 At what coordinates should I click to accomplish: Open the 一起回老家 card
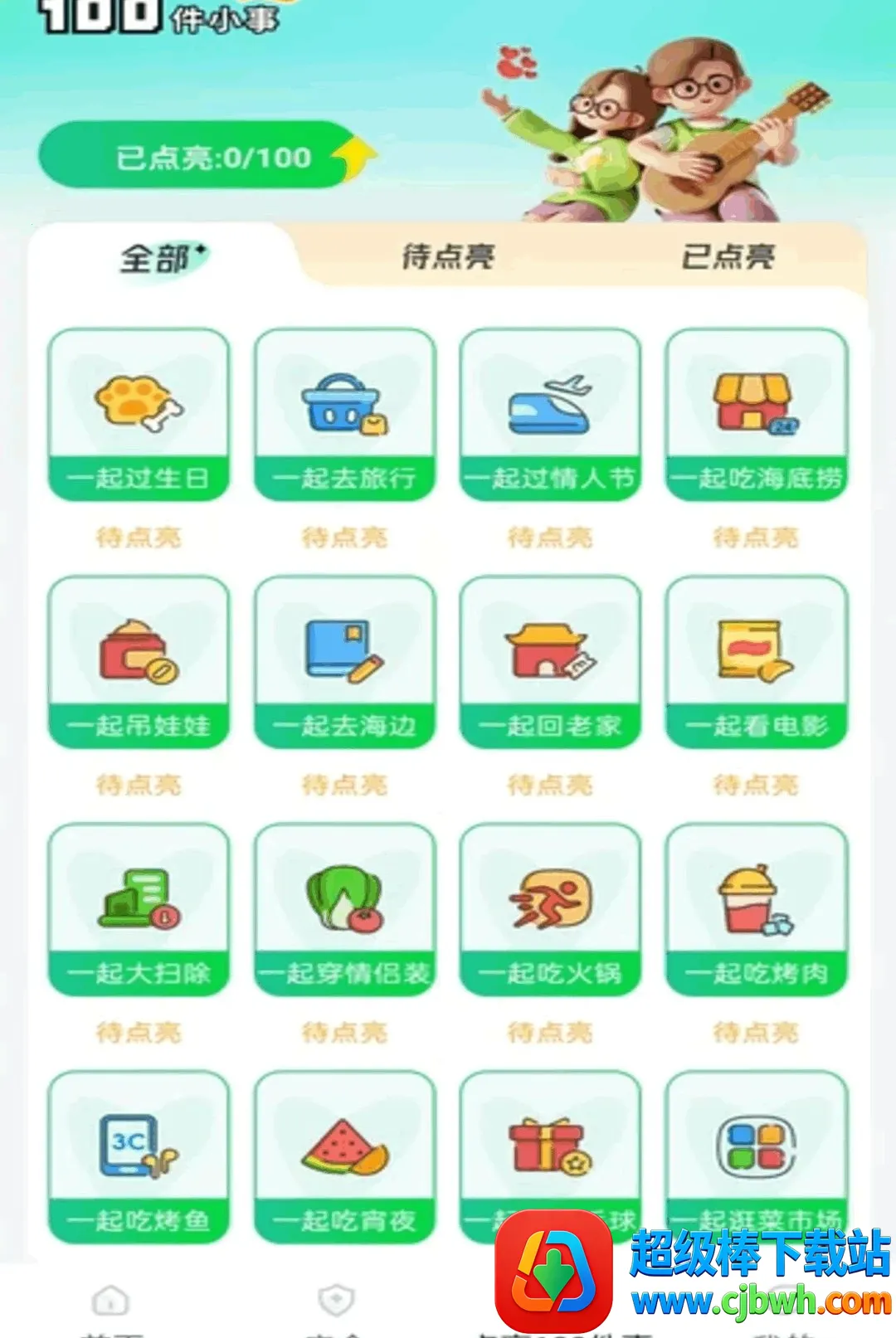point(550,662)
